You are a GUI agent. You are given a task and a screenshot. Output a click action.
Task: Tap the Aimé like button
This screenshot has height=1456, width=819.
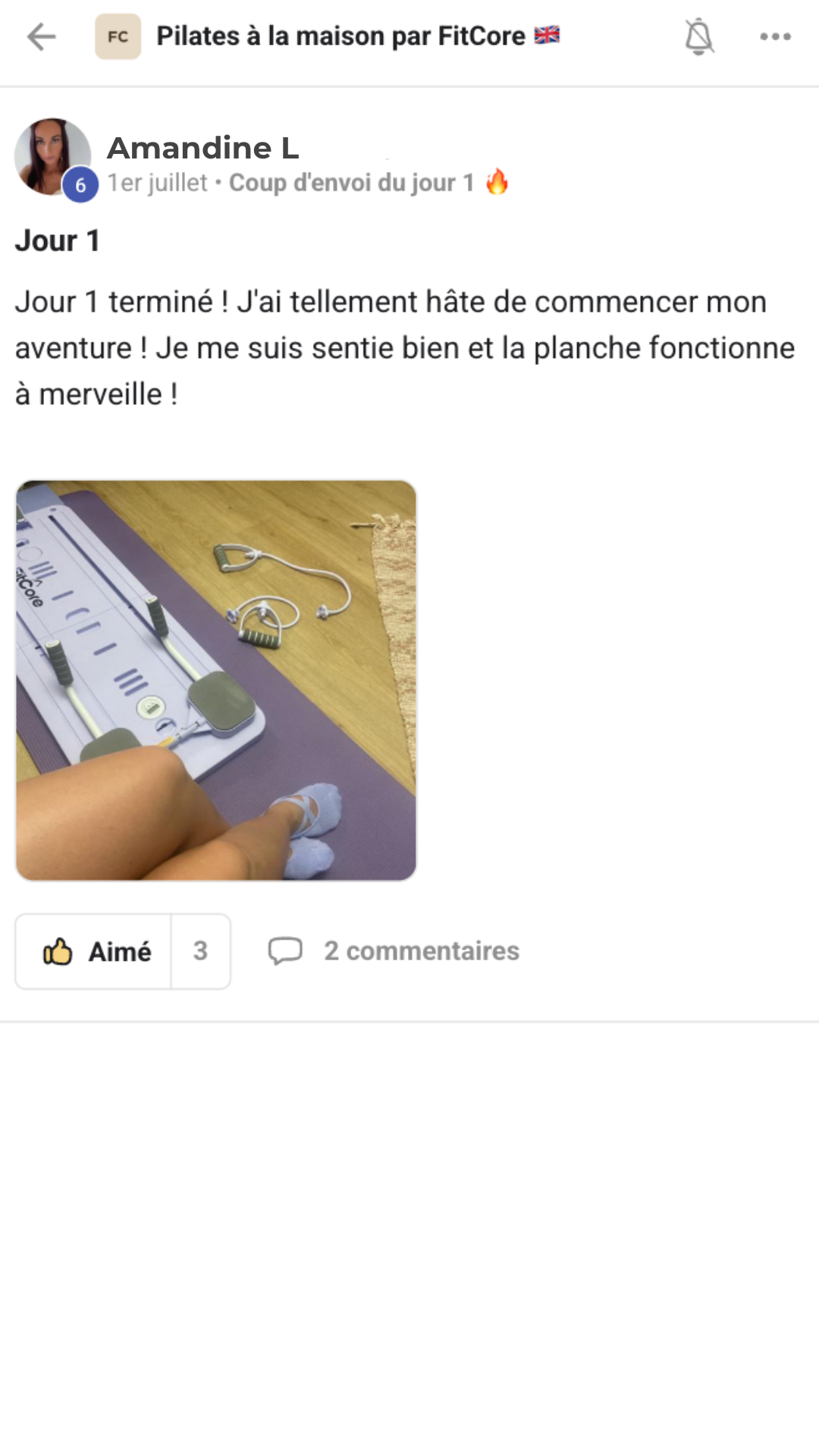coord(94,951)
